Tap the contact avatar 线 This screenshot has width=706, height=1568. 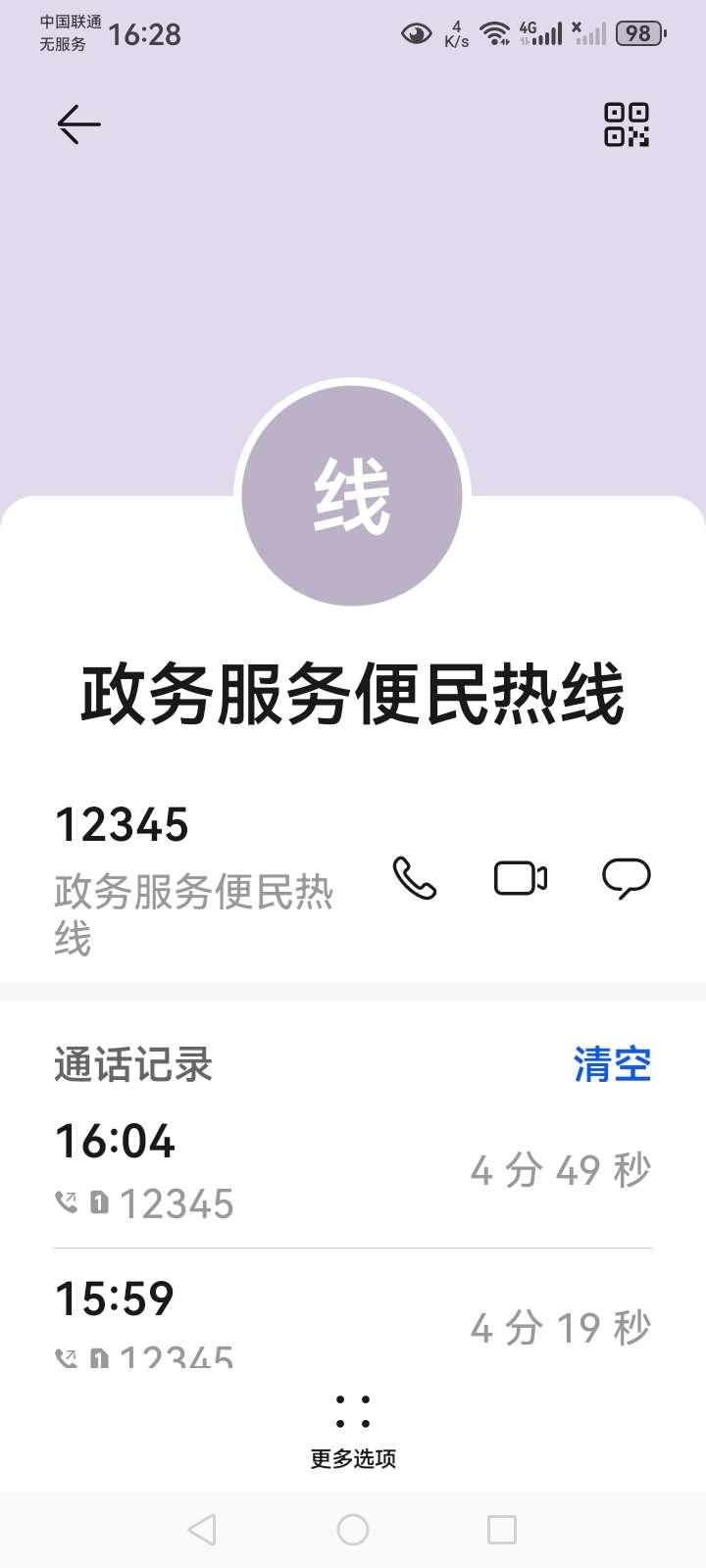click(352, 495)
